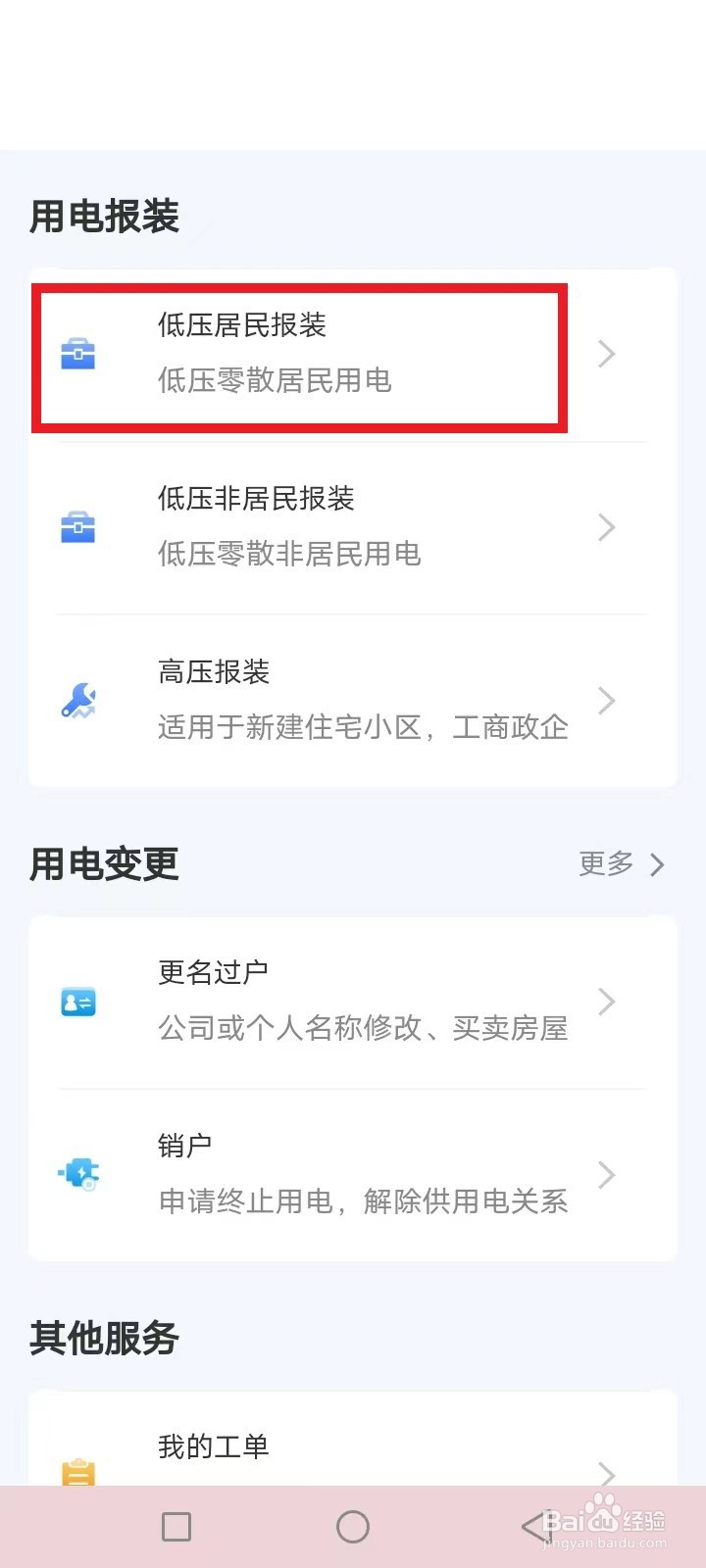Screen dimensions: 706x1568
Task: Click the briefcase icon beside 低压非居民报装
Action: pos(78,526)
